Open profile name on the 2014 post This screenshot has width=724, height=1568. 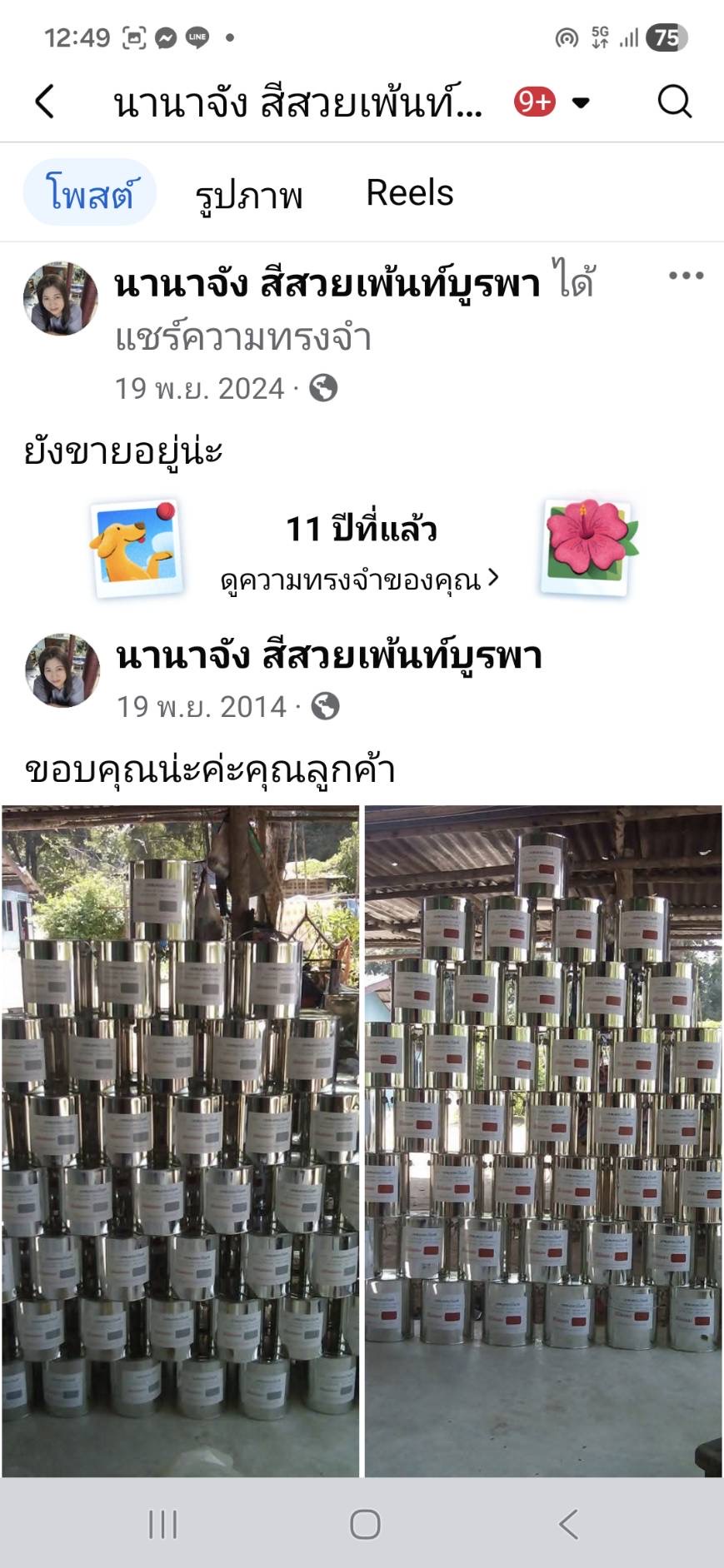(x=329, y=656)
